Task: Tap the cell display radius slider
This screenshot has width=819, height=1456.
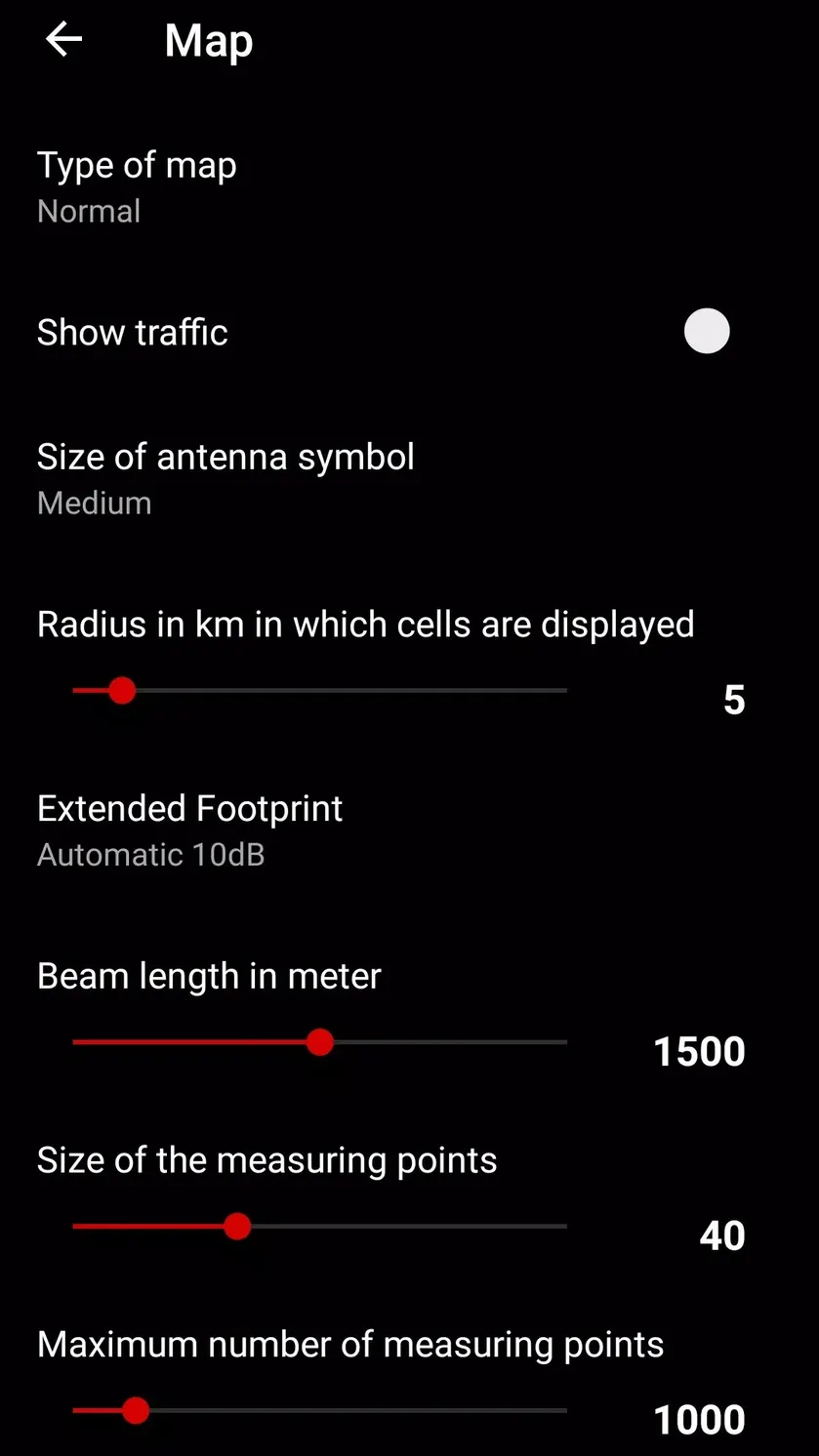Action: [x=319, y=691]
